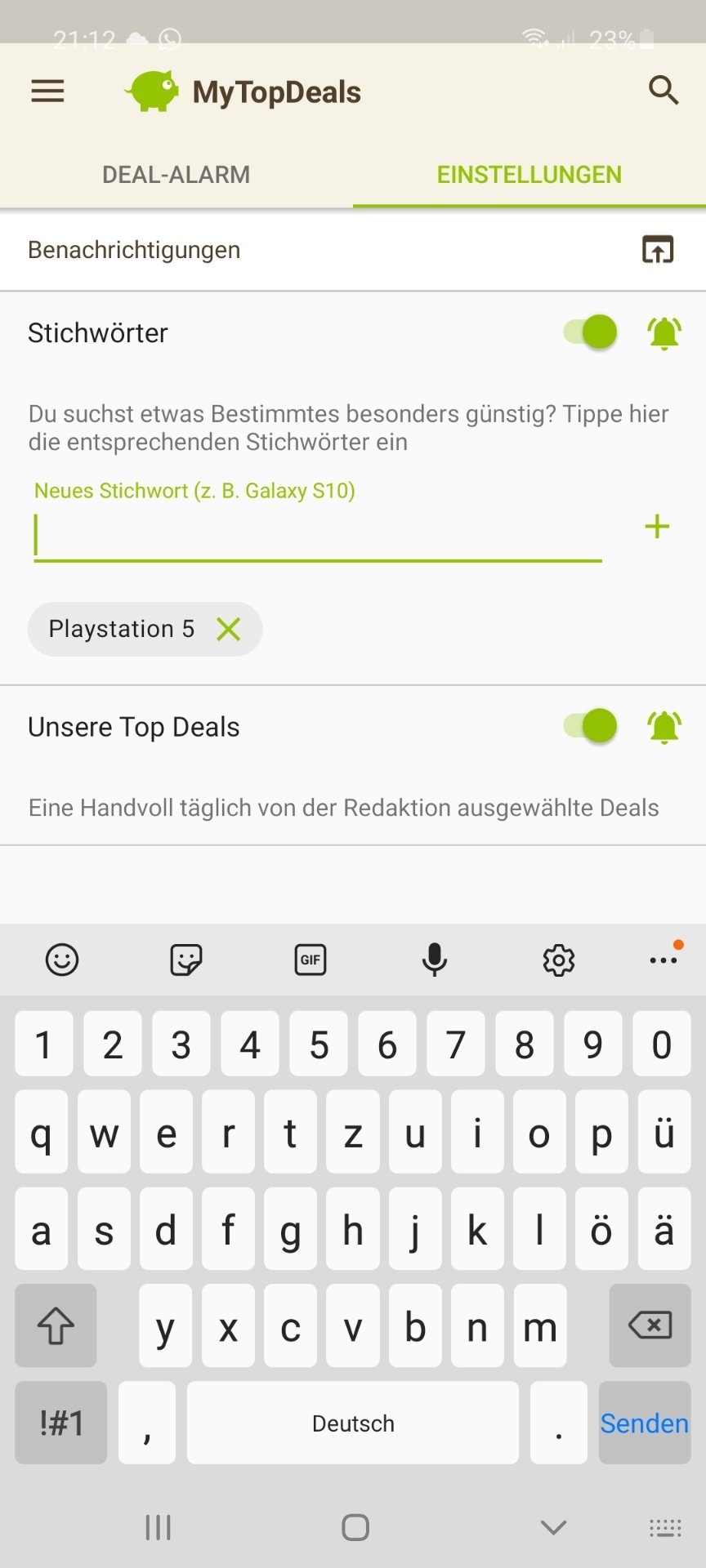
Task: Turn off Unsere Top Deals switch
Action: coord(591,726)
